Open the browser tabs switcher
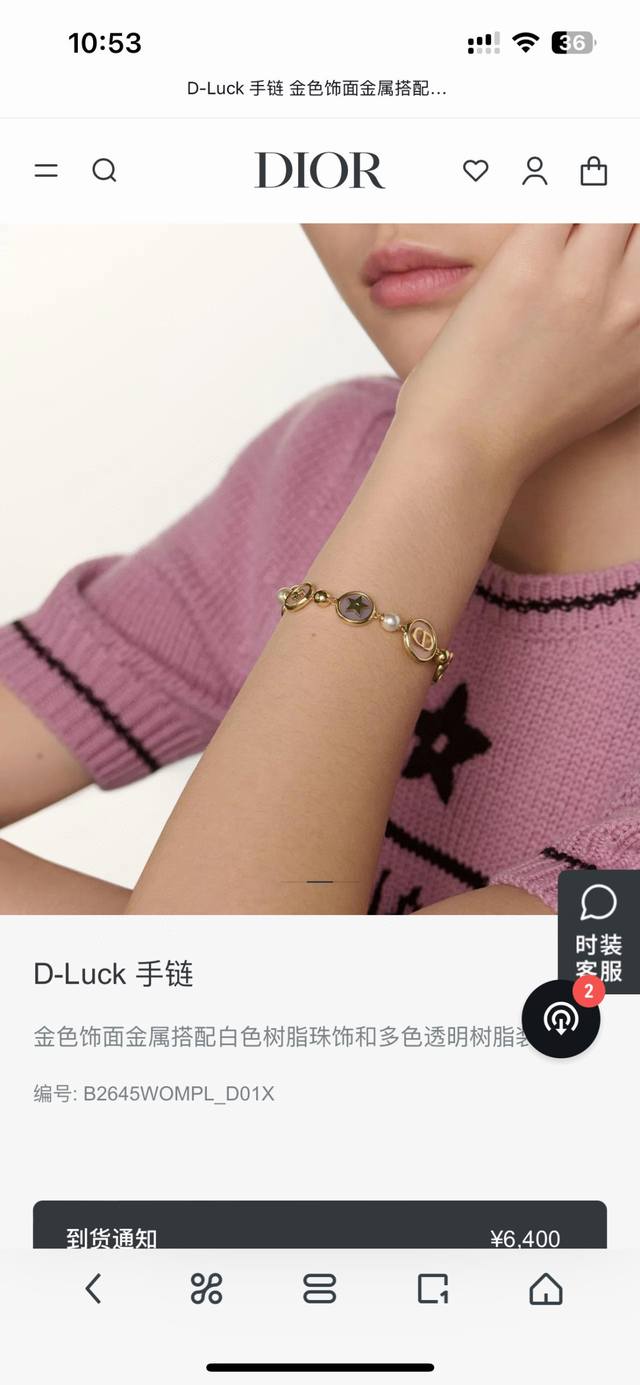 coord(320,1289)
